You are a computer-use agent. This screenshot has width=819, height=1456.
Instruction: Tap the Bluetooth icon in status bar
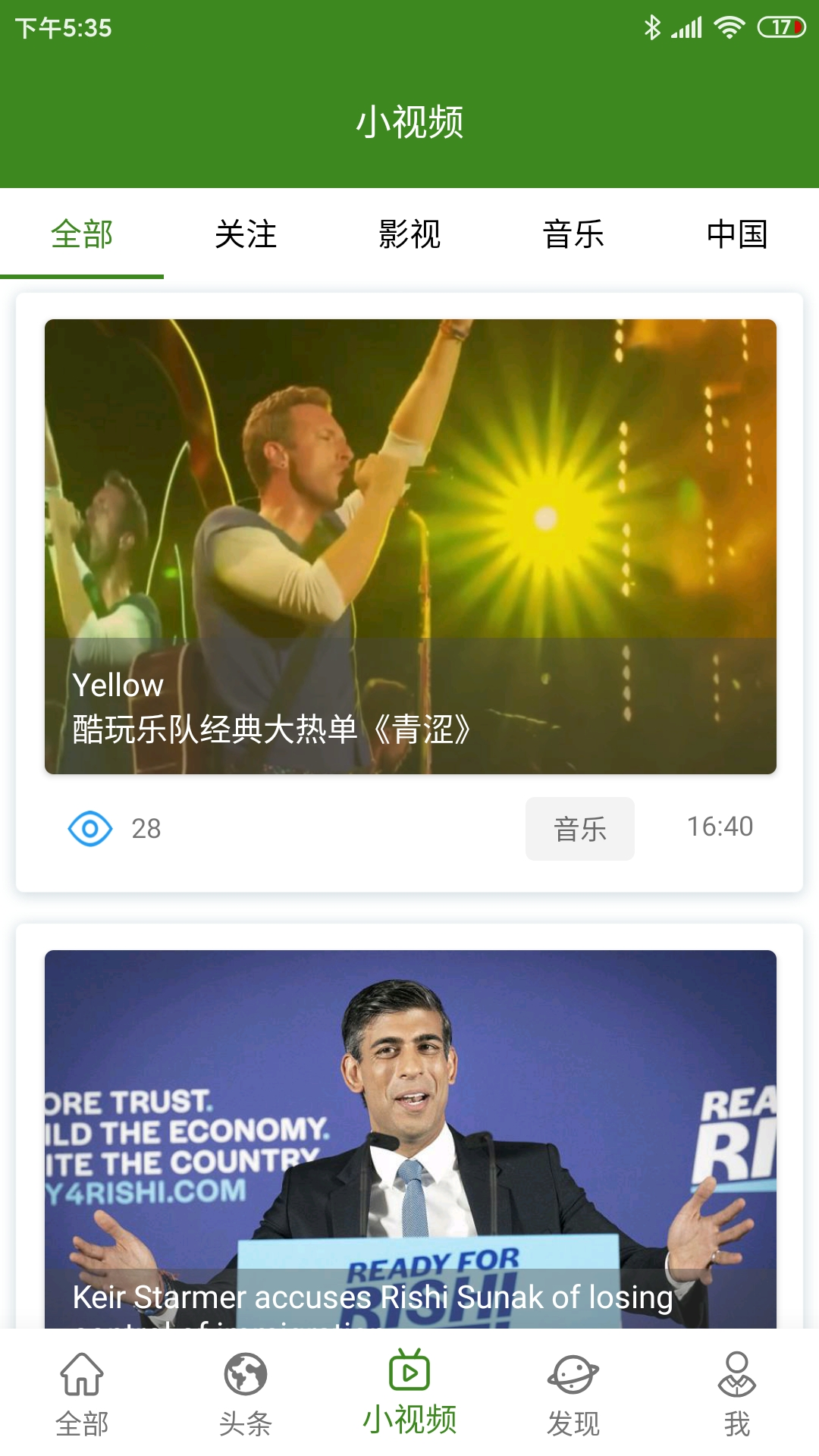click(650, 25)
